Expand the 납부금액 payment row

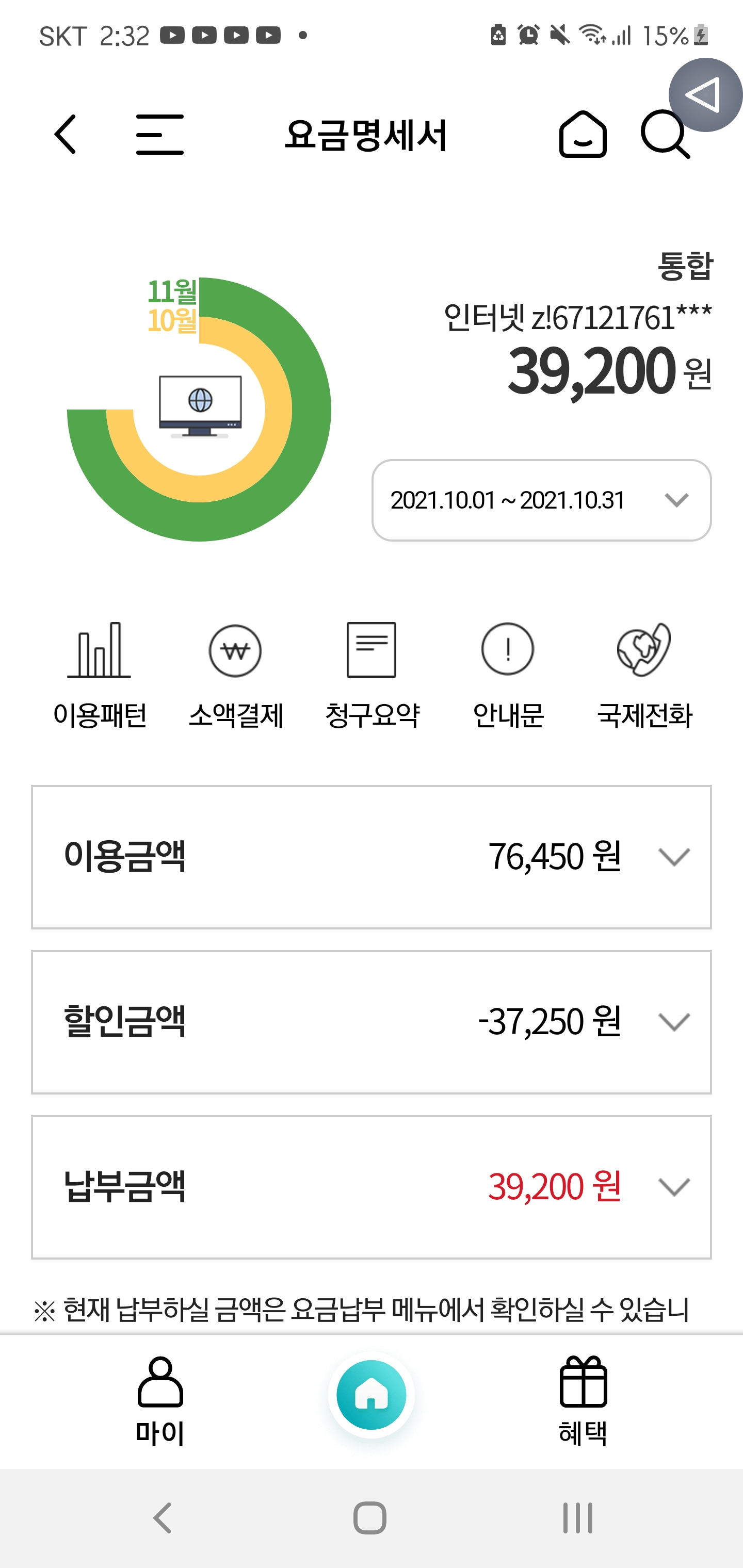pos(371,1187)
